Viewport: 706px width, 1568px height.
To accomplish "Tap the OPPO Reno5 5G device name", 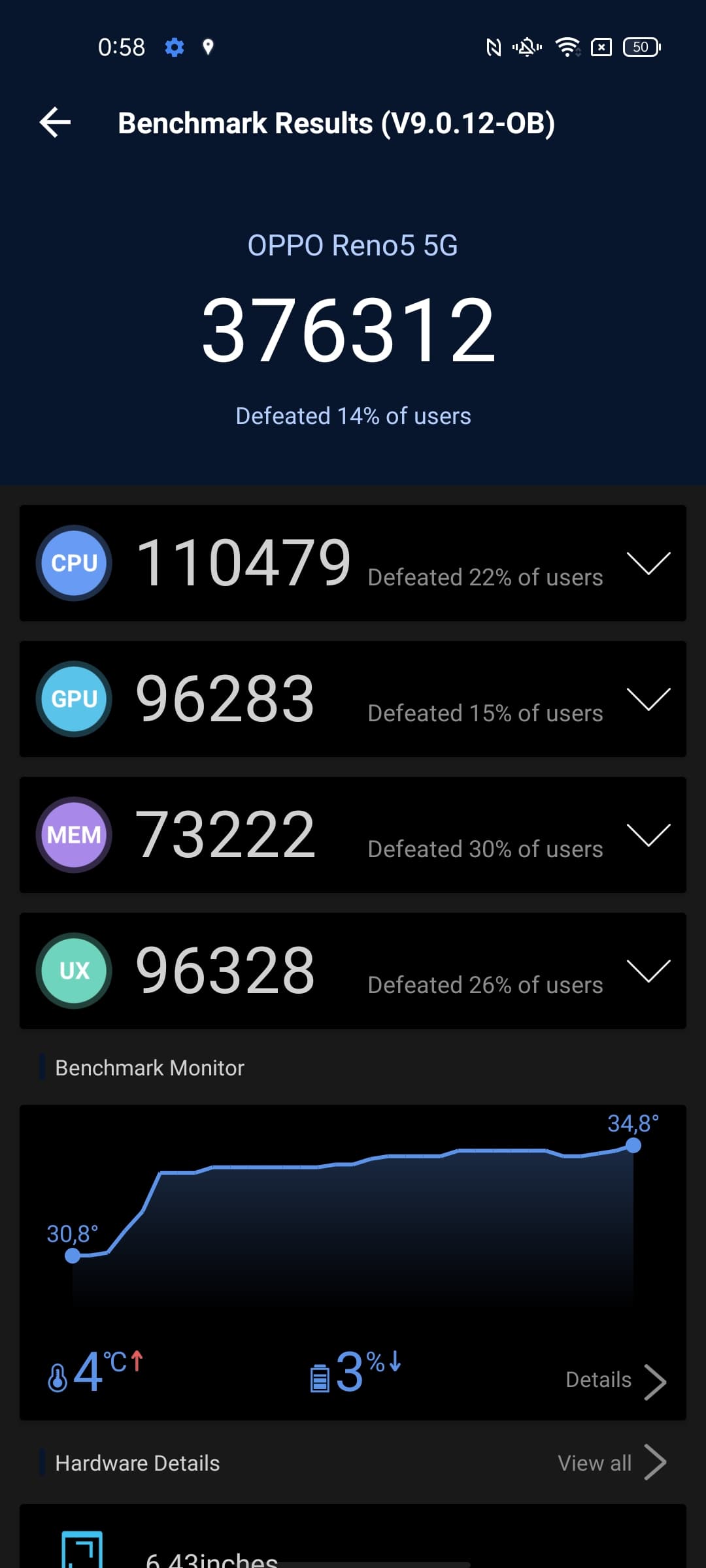I will pos(353,245).
